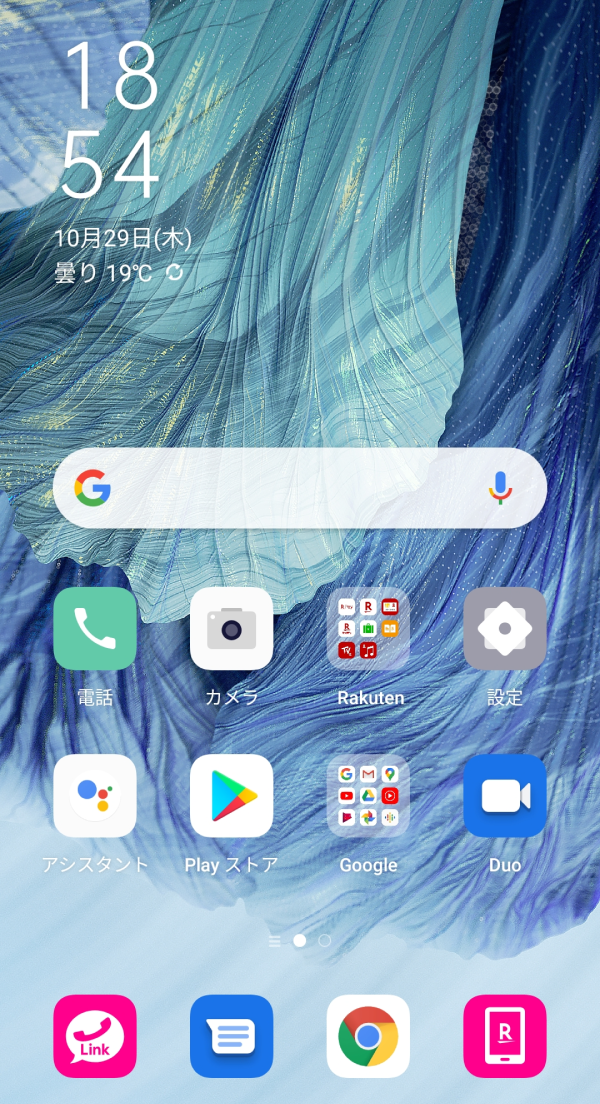Open the Play ストア app
The height and width of the screenshot is (1104, 600).
coord(231,796)
